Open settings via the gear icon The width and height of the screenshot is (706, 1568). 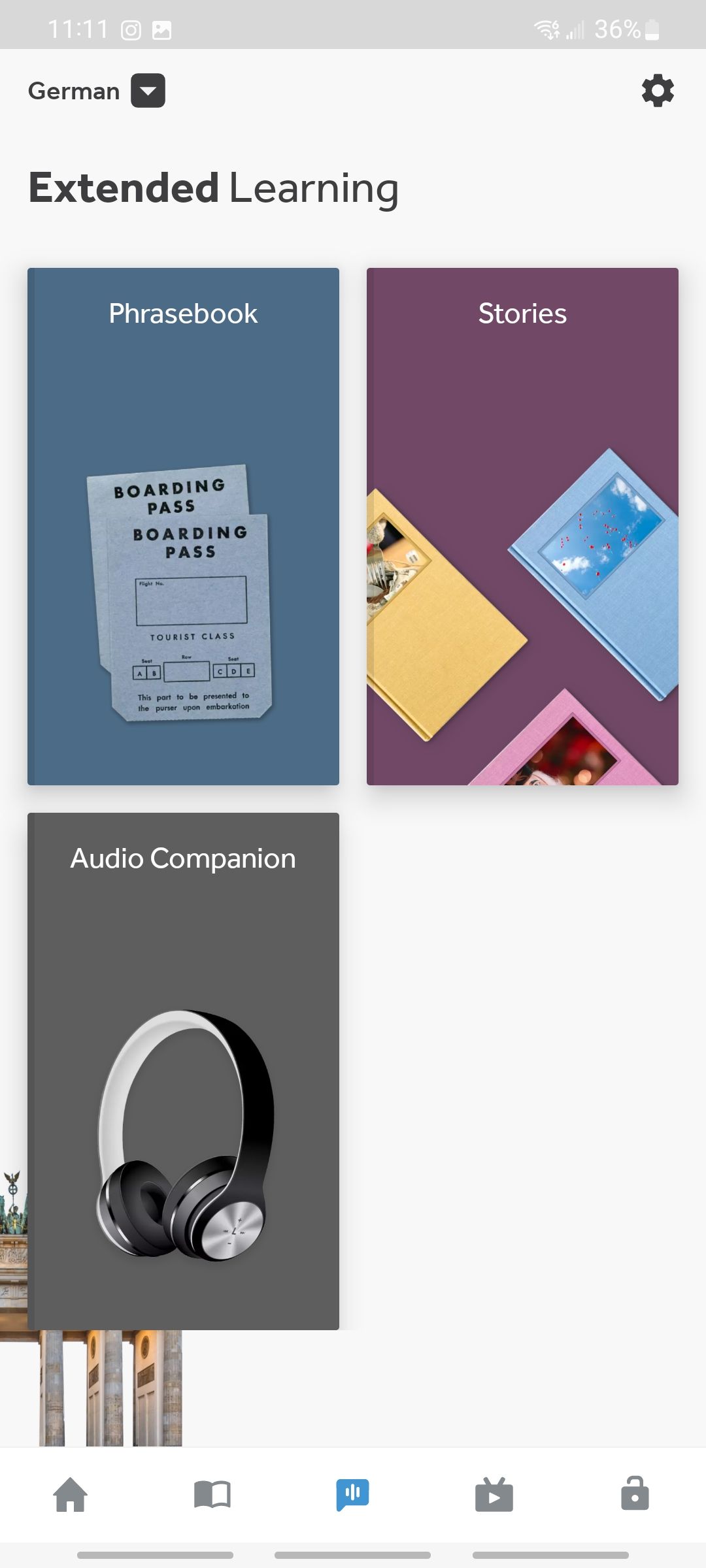(x=658, y=91)
